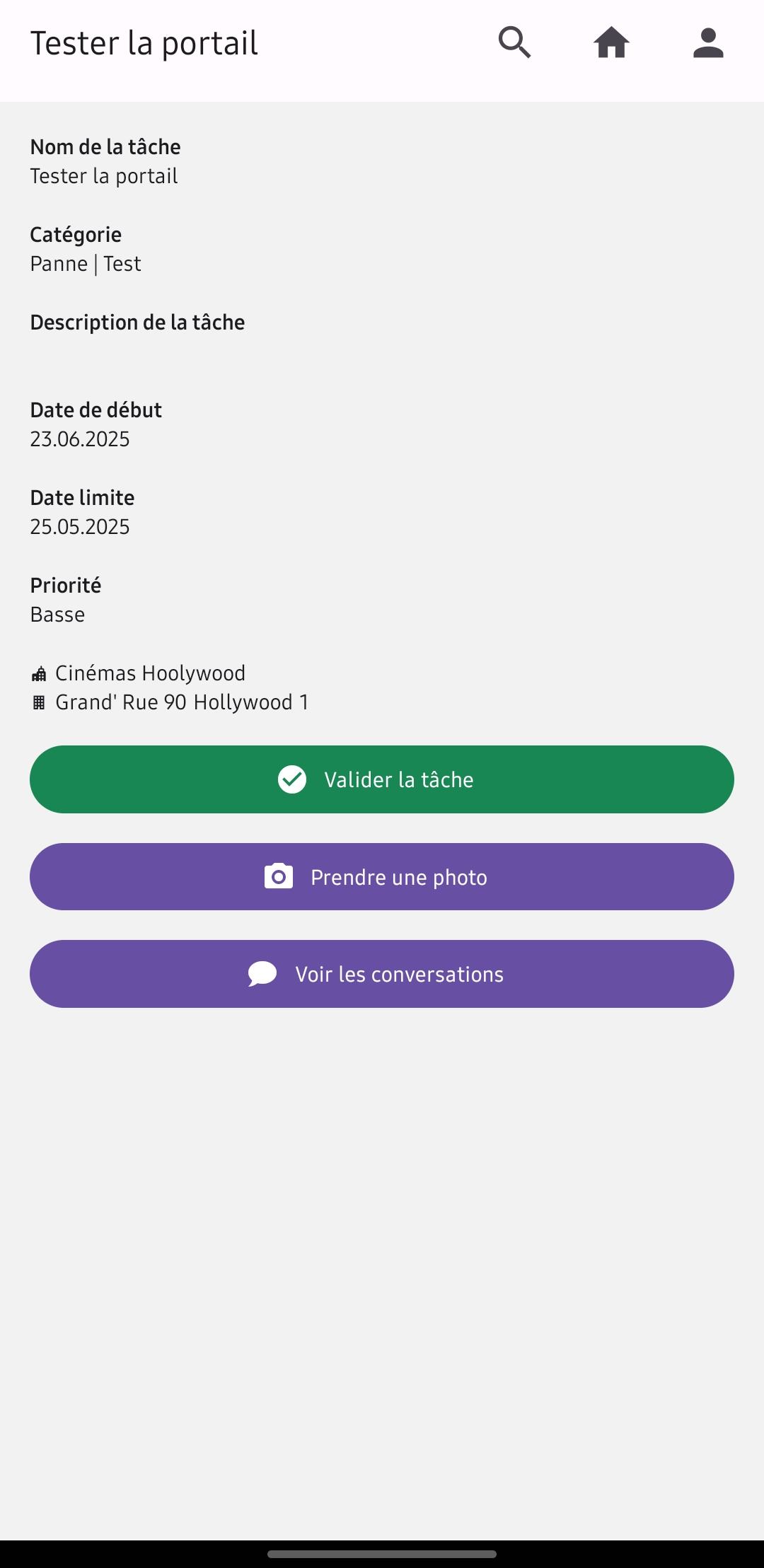Open Voir les conversations

coord(382,974)
